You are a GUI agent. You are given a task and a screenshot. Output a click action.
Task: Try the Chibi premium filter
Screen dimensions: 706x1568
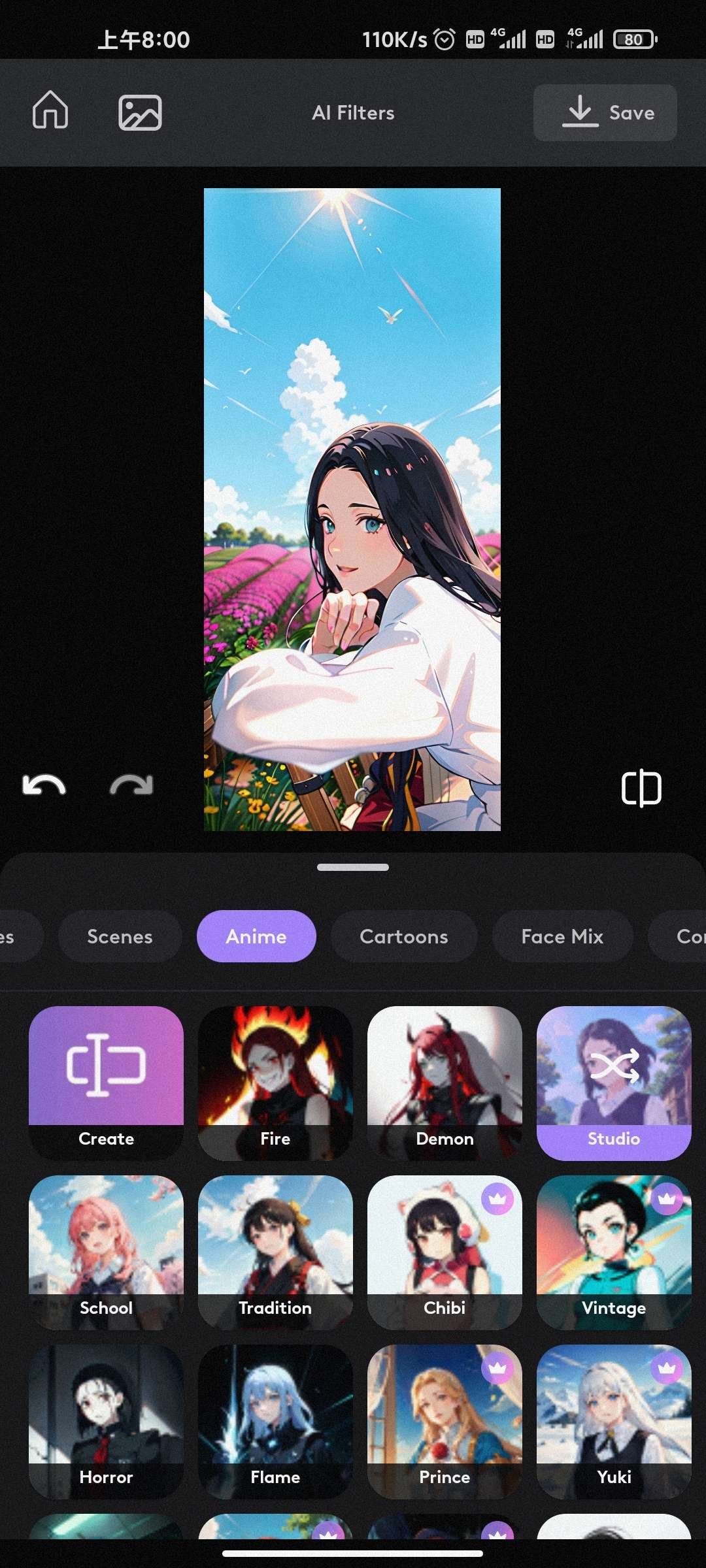tap(445, 1252)
